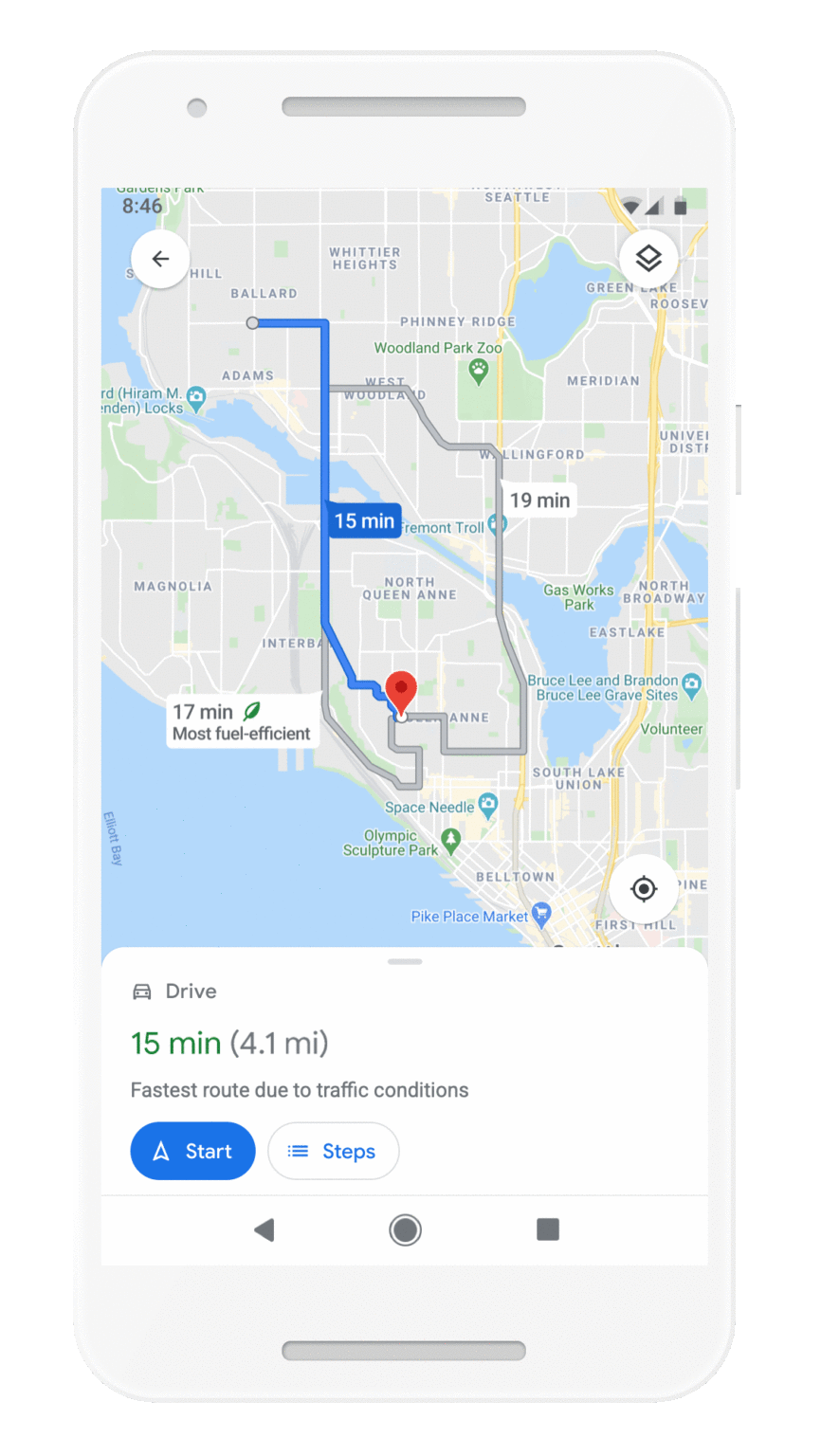This screenshot has height=1456, width=821.
Task: Tap the back arrow on the map
Action: (x=160, y=258)
